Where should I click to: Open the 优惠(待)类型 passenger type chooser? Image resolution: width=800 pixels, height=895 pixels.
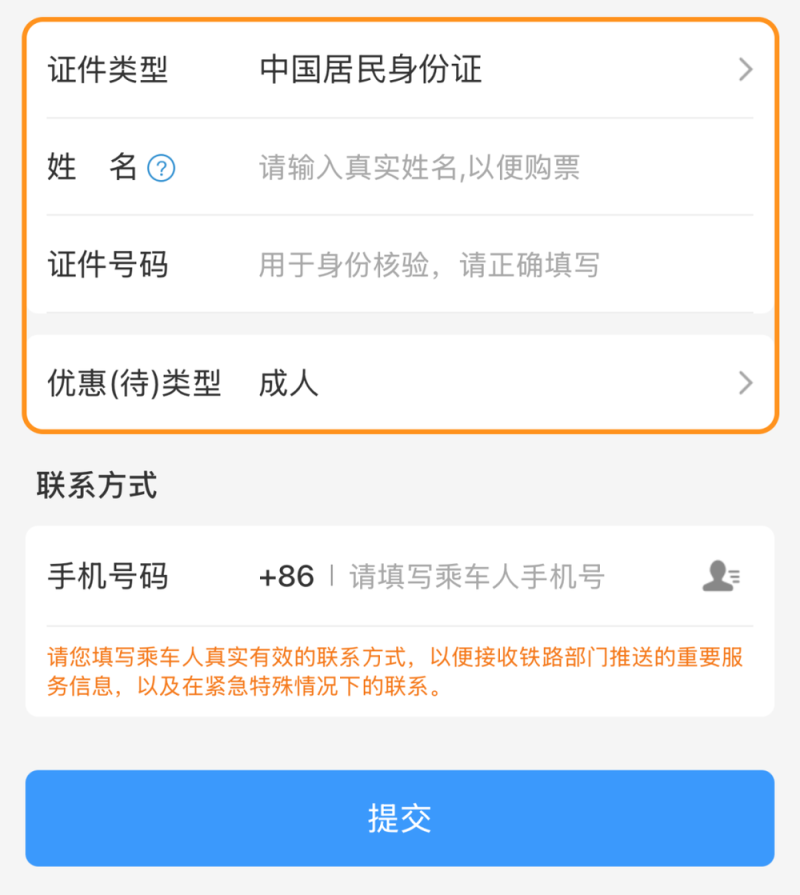point(744,383)
